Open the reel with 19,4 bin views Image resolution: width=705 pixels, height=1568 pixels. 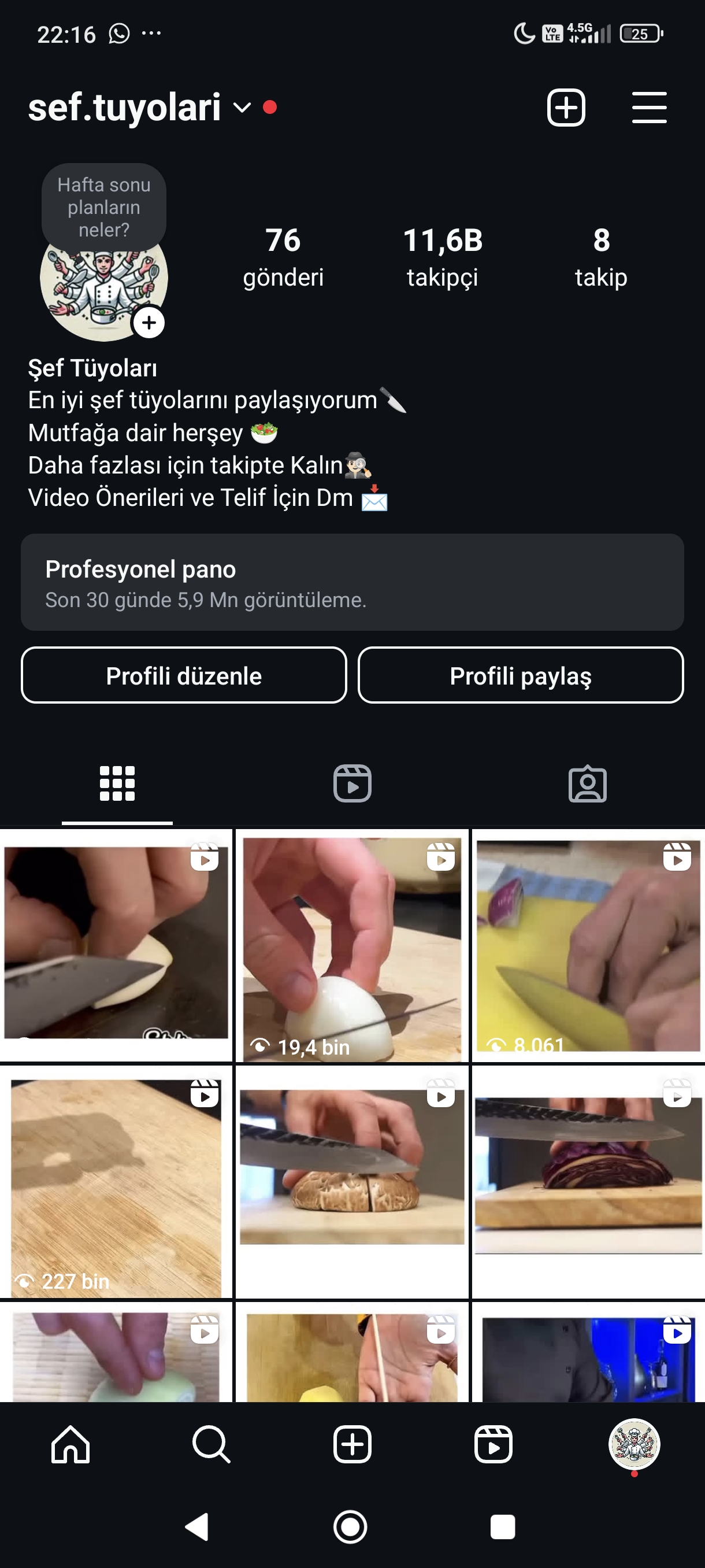coord(351,946)
